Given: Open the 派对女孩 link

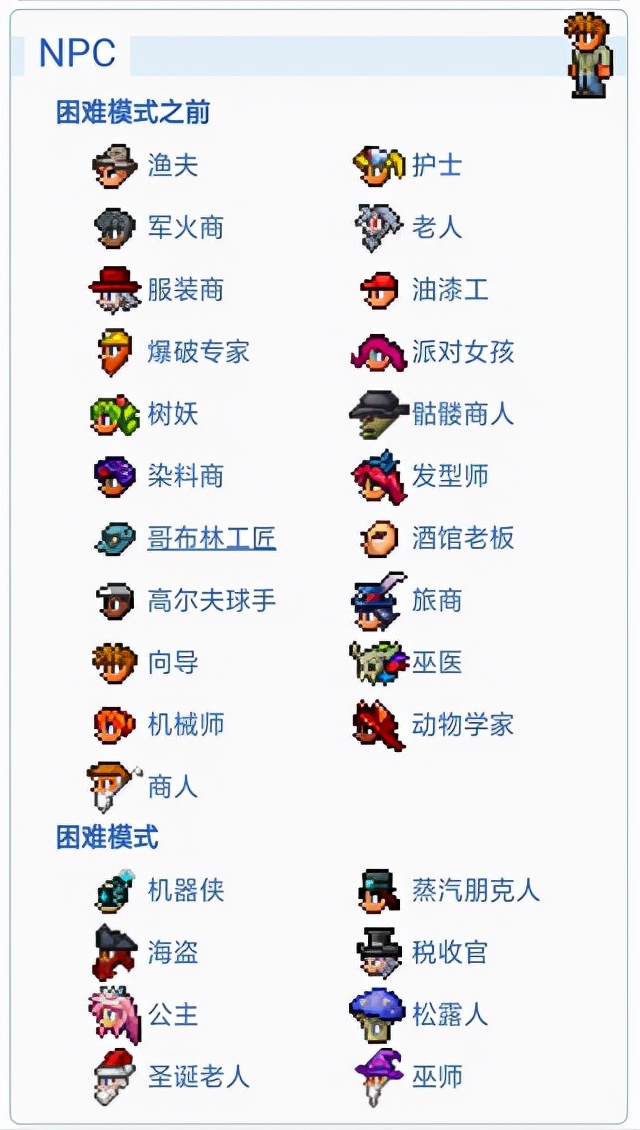Looking at the screenshot, I should pyautogui.click(x=462, y=352).
